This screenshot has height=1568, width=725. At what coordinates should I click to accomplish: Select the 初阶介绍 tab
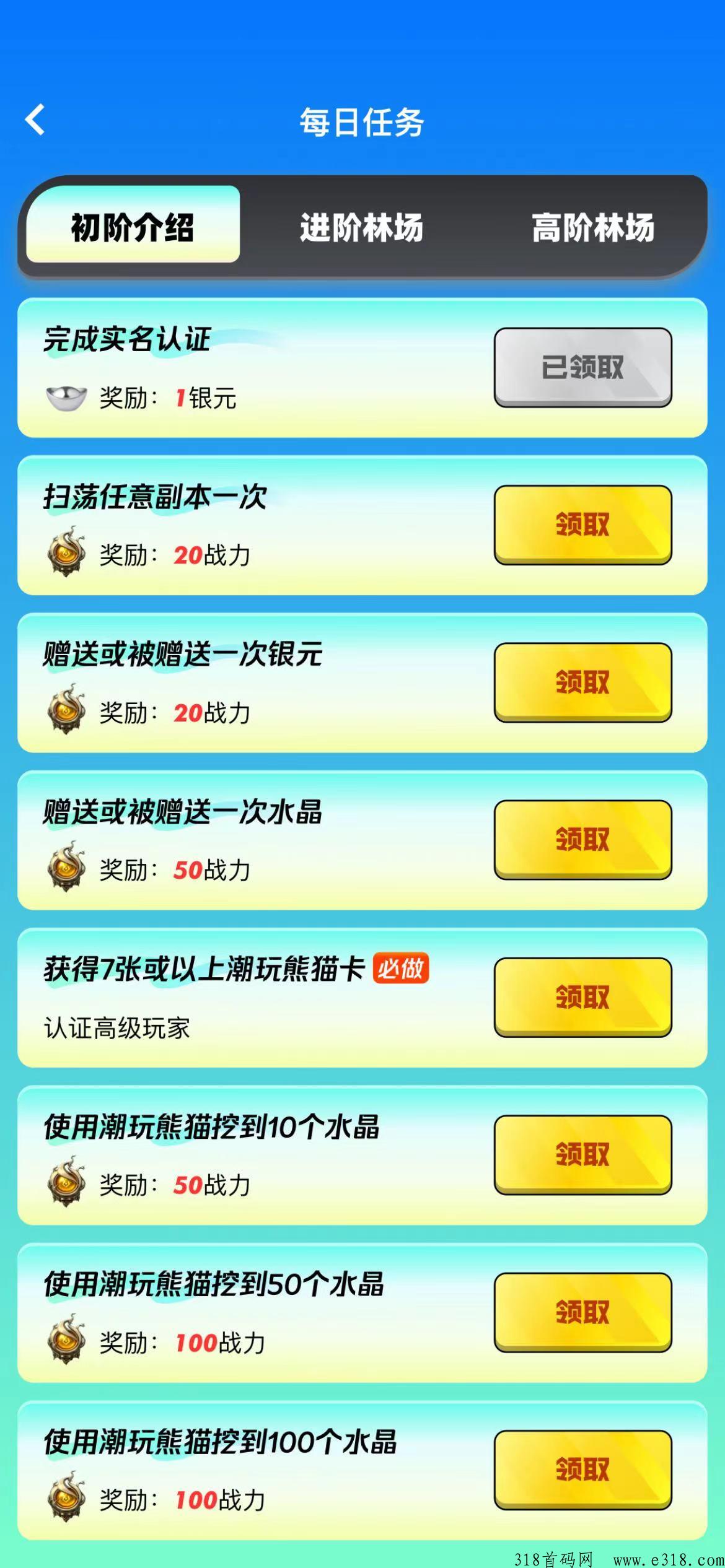pos(133,225)
